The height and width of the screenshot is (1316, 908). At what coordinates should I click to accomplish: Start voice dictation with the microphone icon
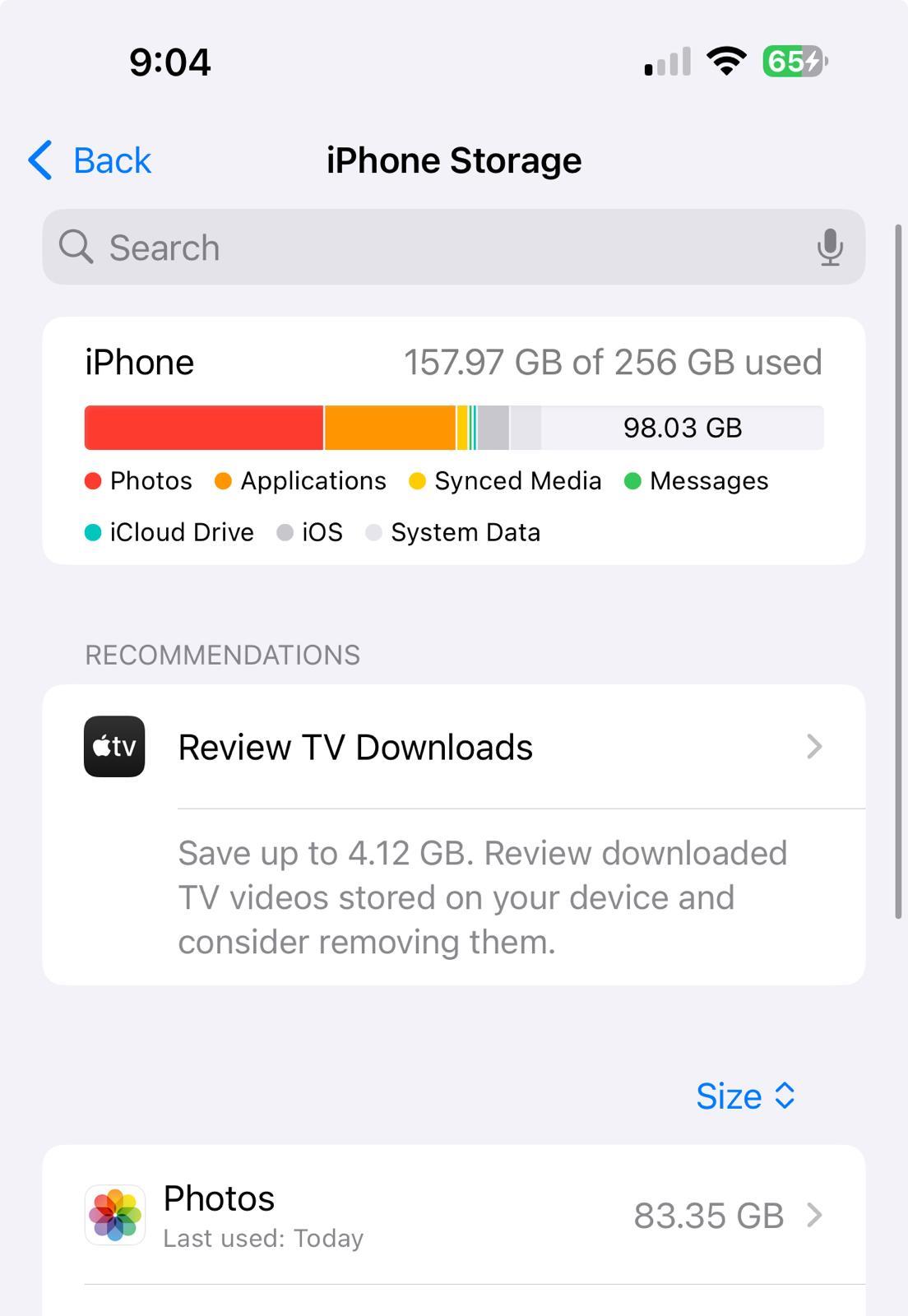click(830, 248)
